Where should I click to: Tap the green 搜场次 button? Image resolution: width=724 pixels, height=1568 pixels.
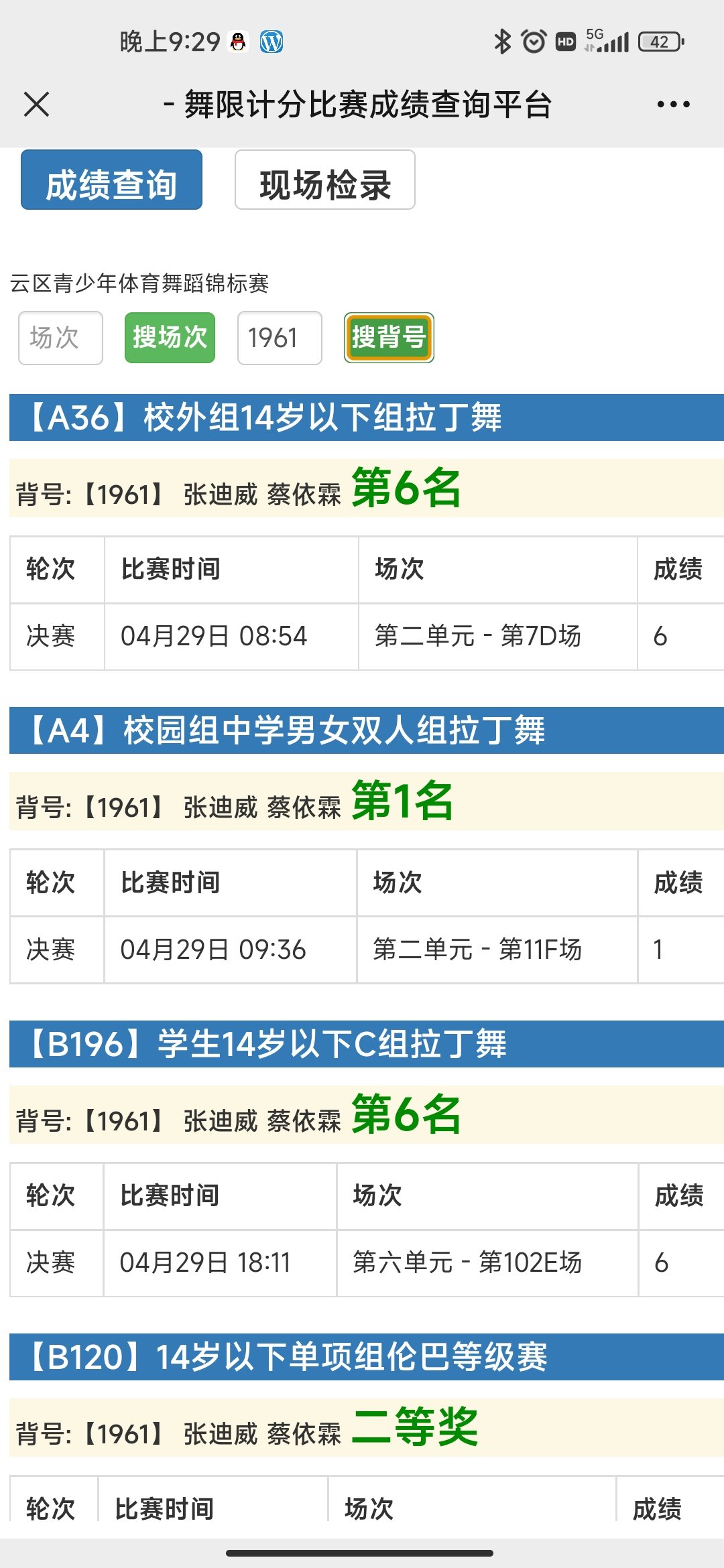point(170,338)
